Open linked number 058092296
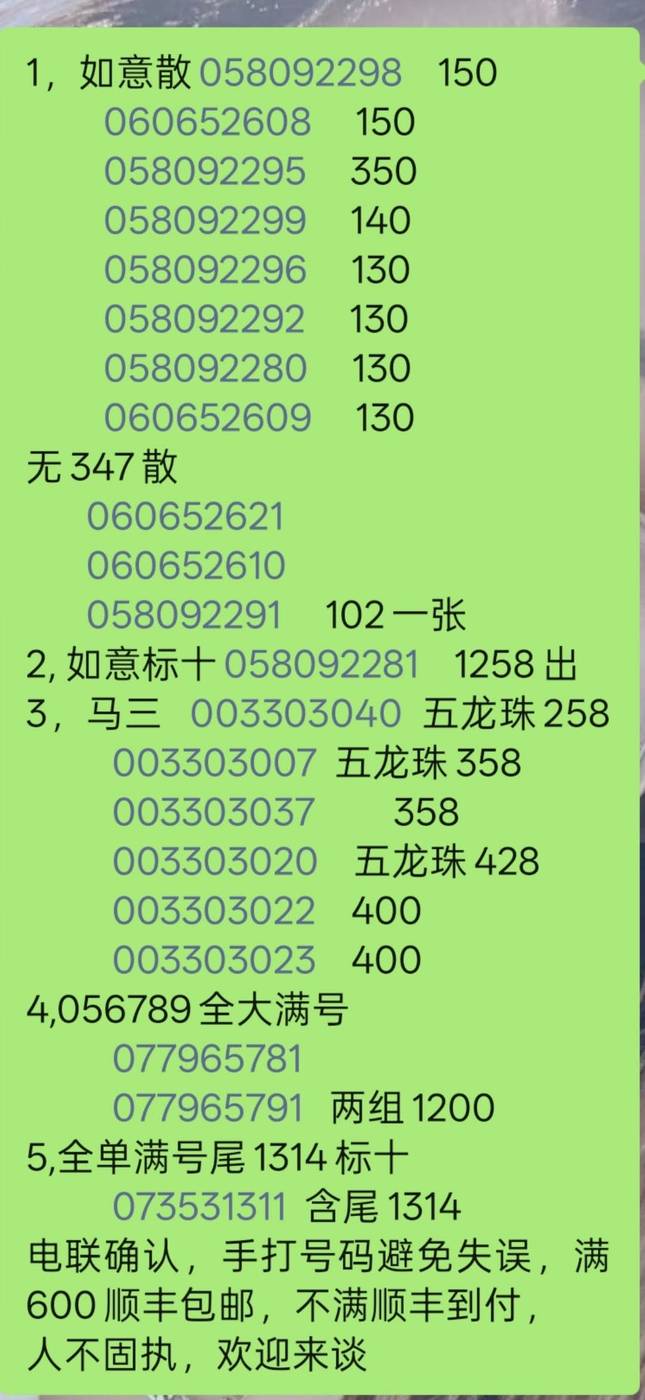645x1400 pixels. (x=205, y=270)
